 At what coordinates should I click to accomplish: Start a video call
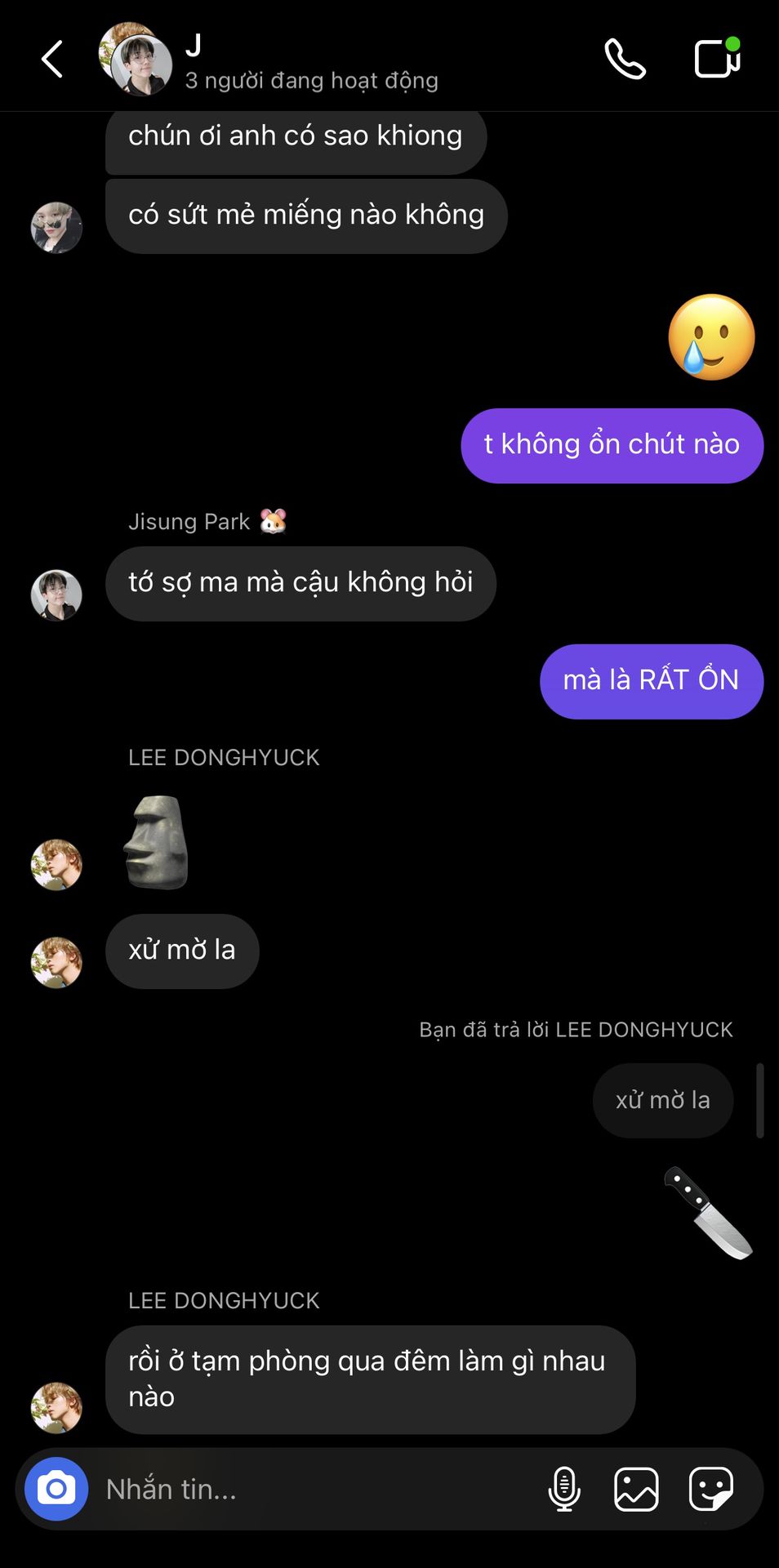[718, 58]
